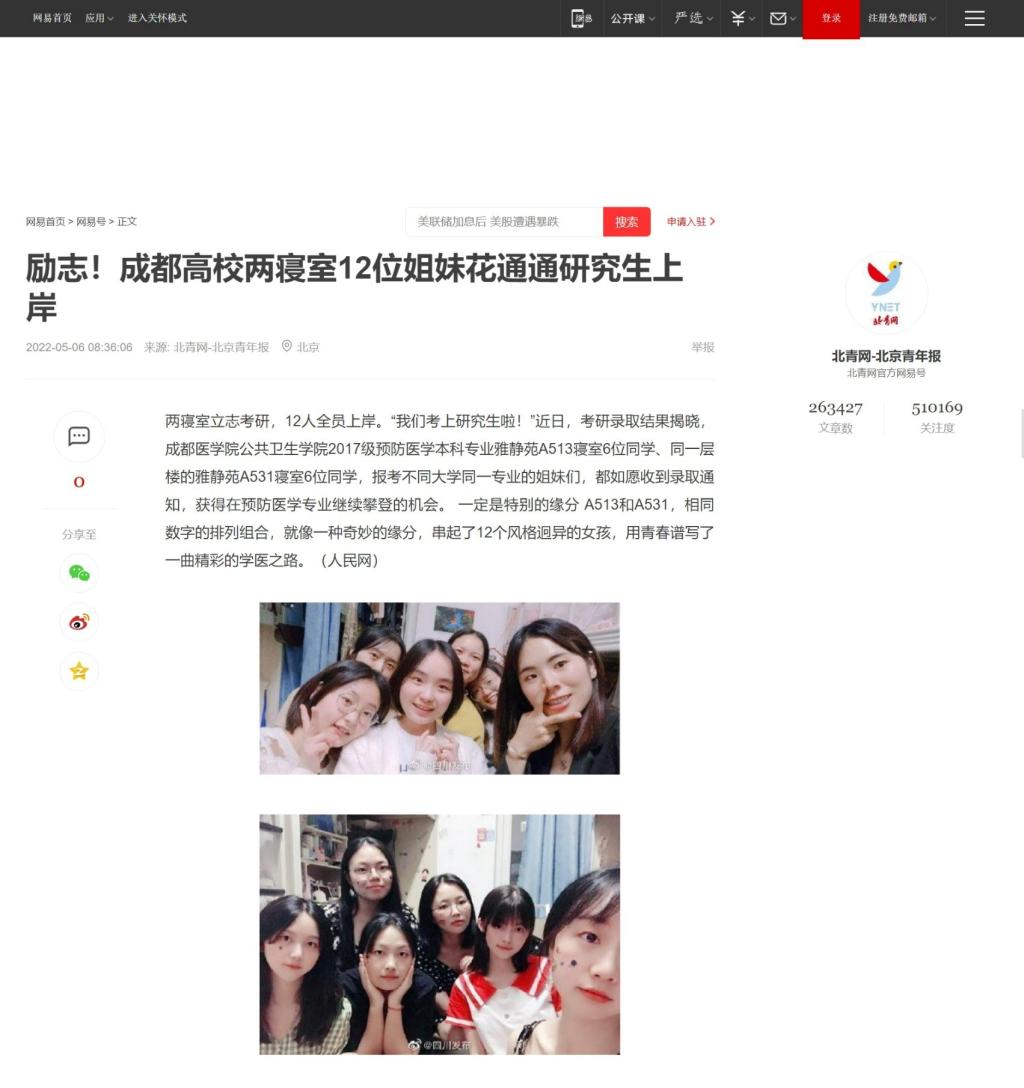Report the article via 举报
This screenshot has height=1088, width=1024.
point(702,347)
